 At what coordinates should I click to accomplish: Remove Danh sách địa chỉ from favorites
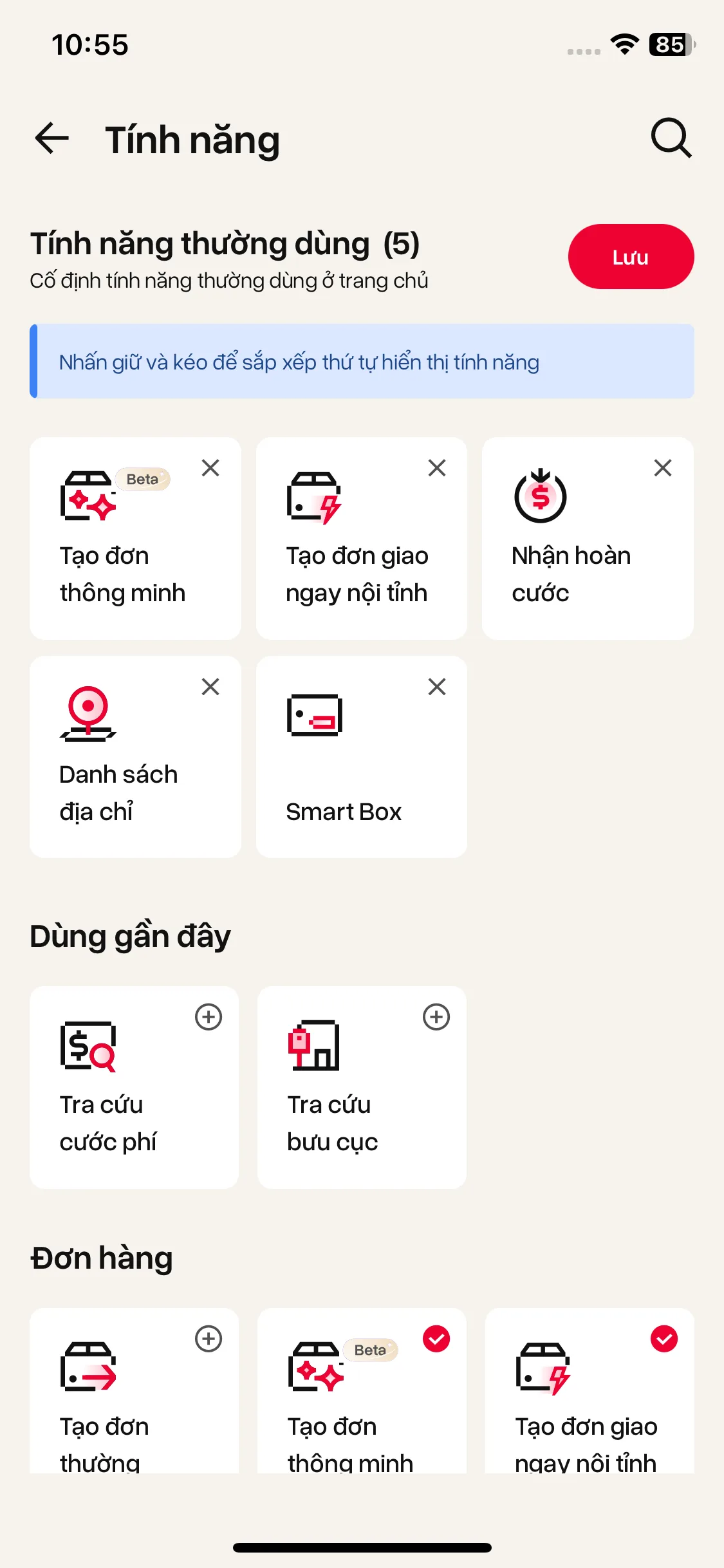[210, 687]
